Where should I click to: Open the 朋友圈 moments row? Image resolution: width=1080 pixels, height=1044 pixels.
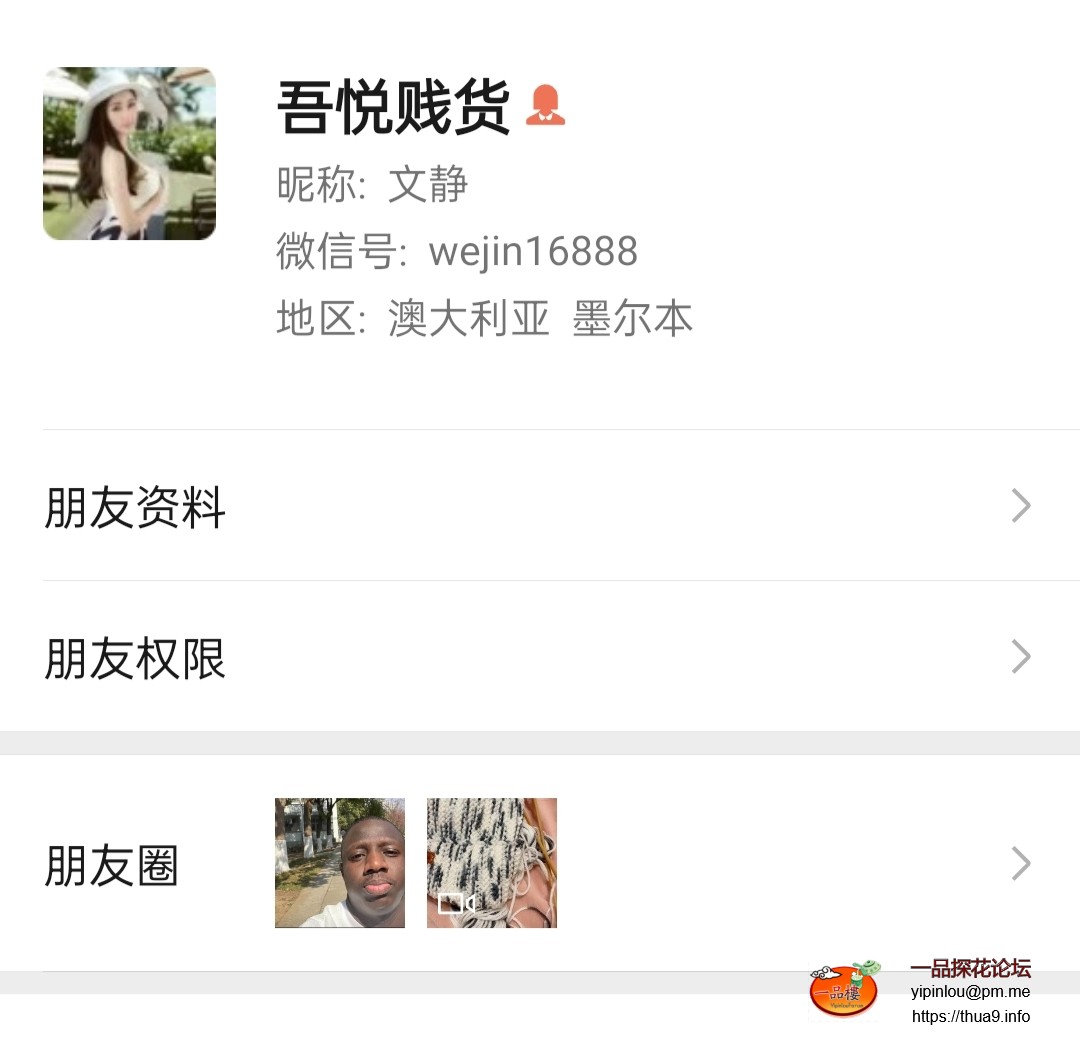540,864
